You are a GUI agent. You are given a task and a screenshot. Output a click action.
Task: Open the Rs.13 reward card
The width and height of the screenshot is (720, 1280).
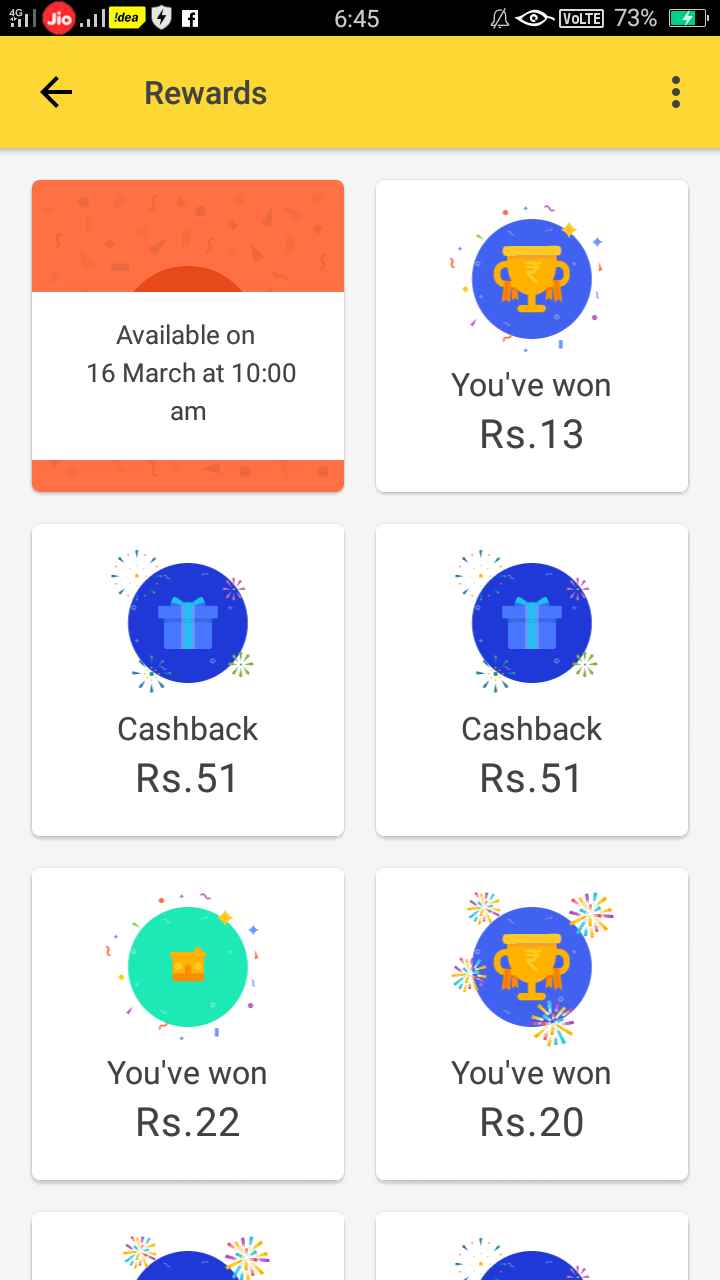532,336
